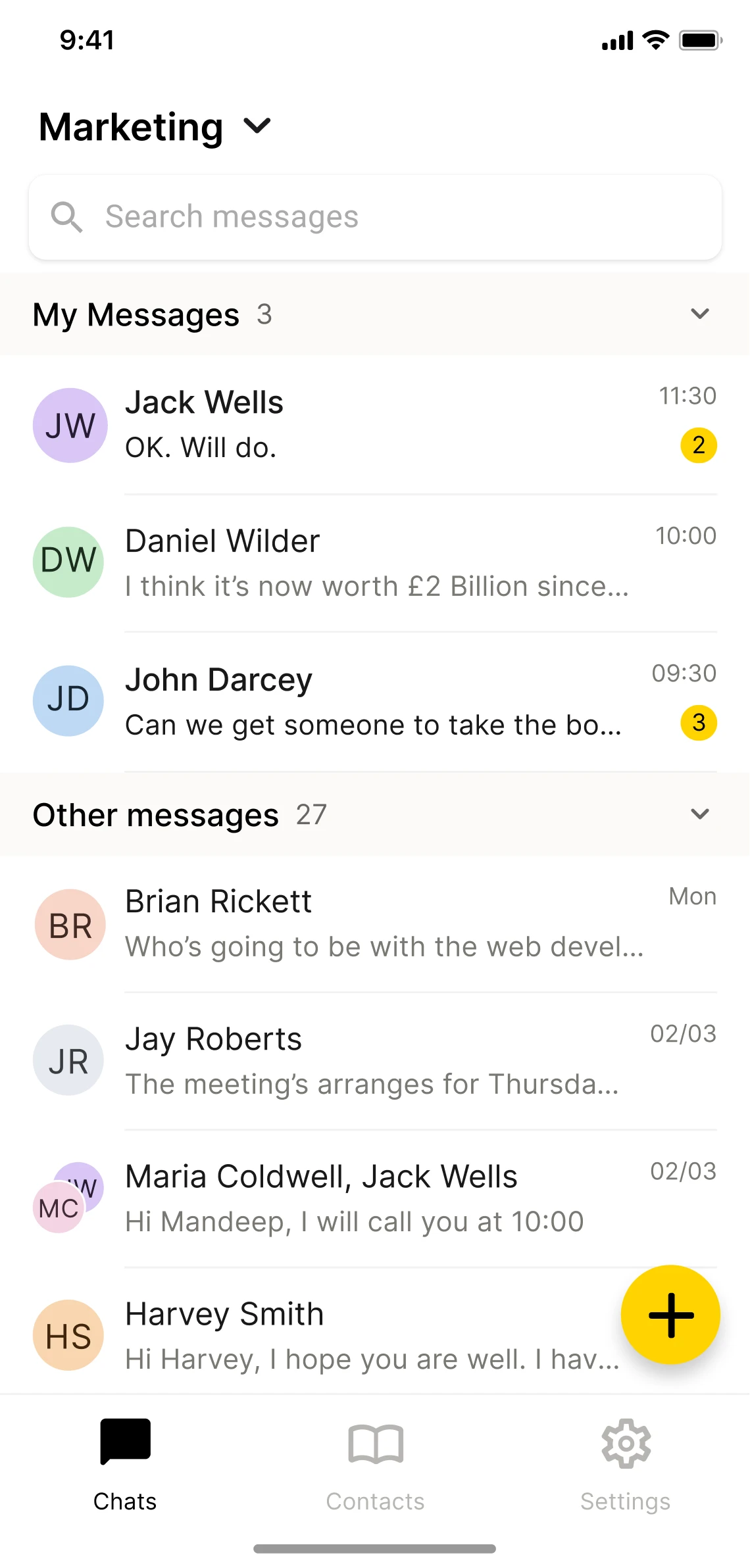Viewport: 750px width, 1568px height.
Task: Tap the unread badge on Jack Wells chat
Action: pos(699,445)
